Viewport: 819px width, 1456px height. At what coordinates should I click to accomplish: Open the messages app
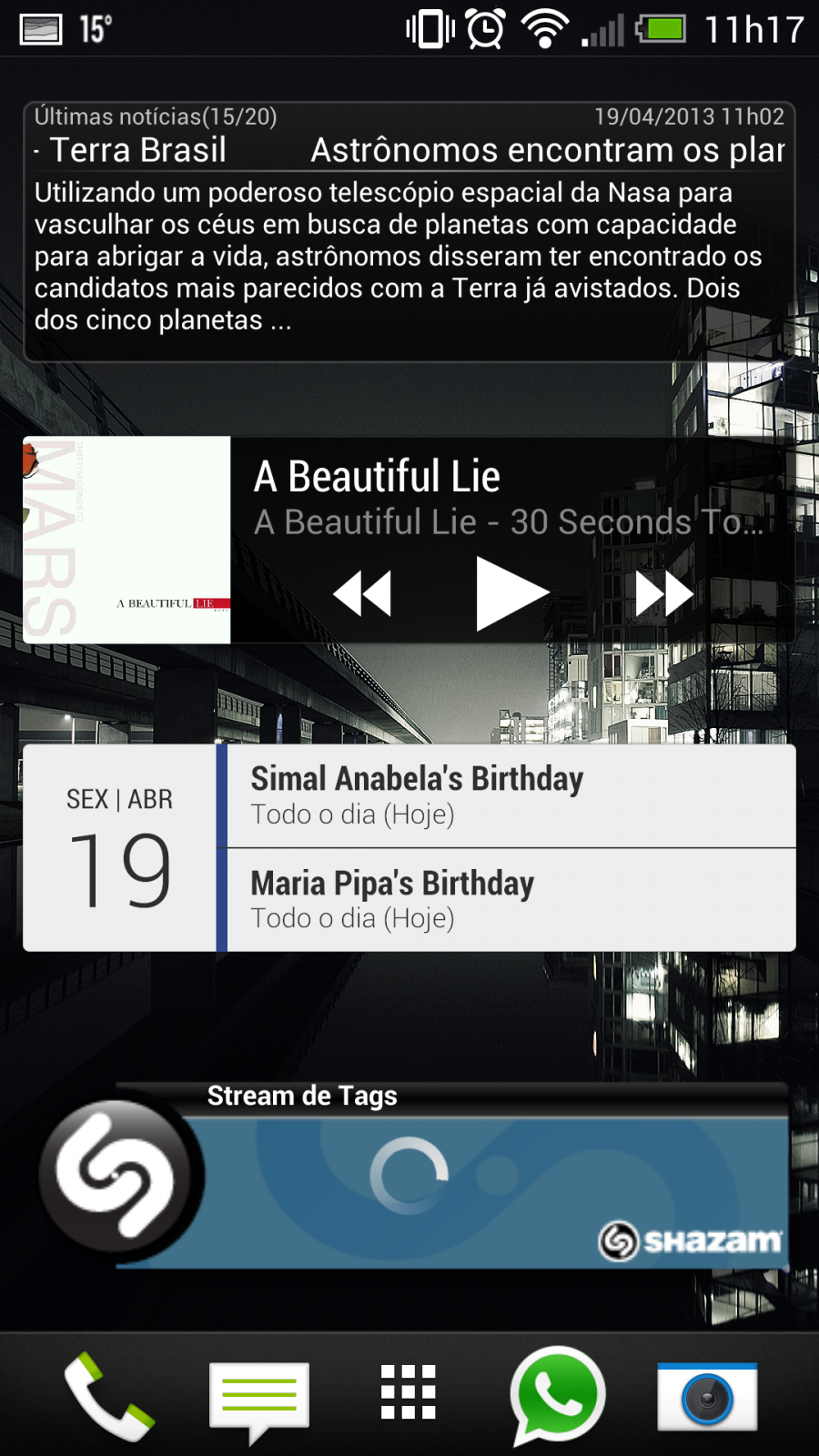[x=259, y=1400]
